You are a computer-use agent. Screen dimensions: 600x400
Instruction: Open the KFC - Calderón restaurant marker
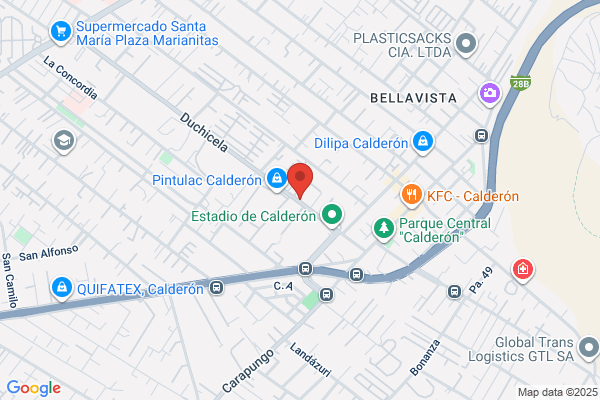[412, 195]
